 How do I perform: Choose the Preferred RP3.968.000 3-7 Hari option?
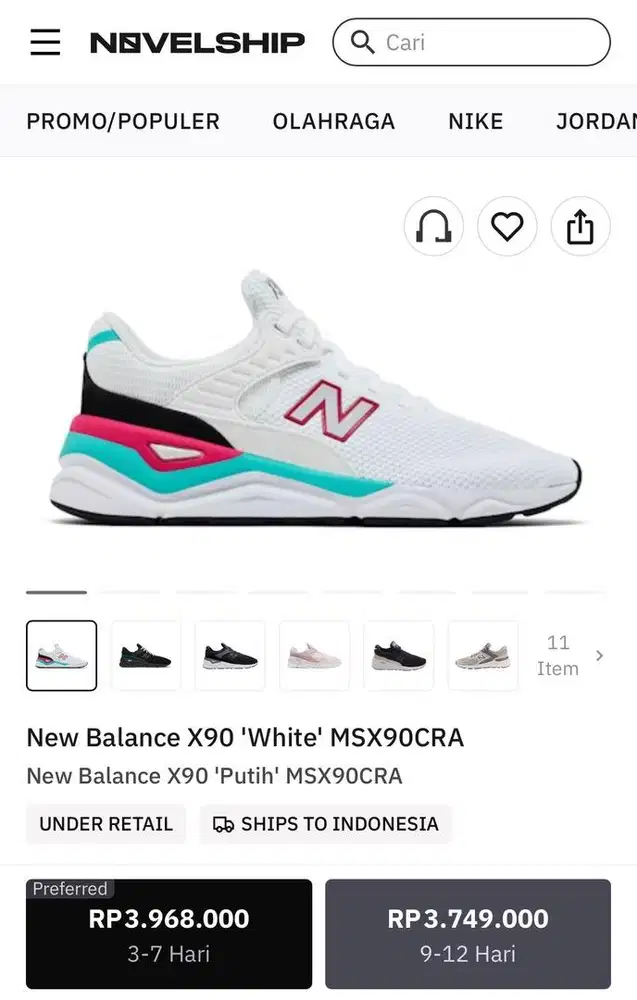tap(169, 934)
